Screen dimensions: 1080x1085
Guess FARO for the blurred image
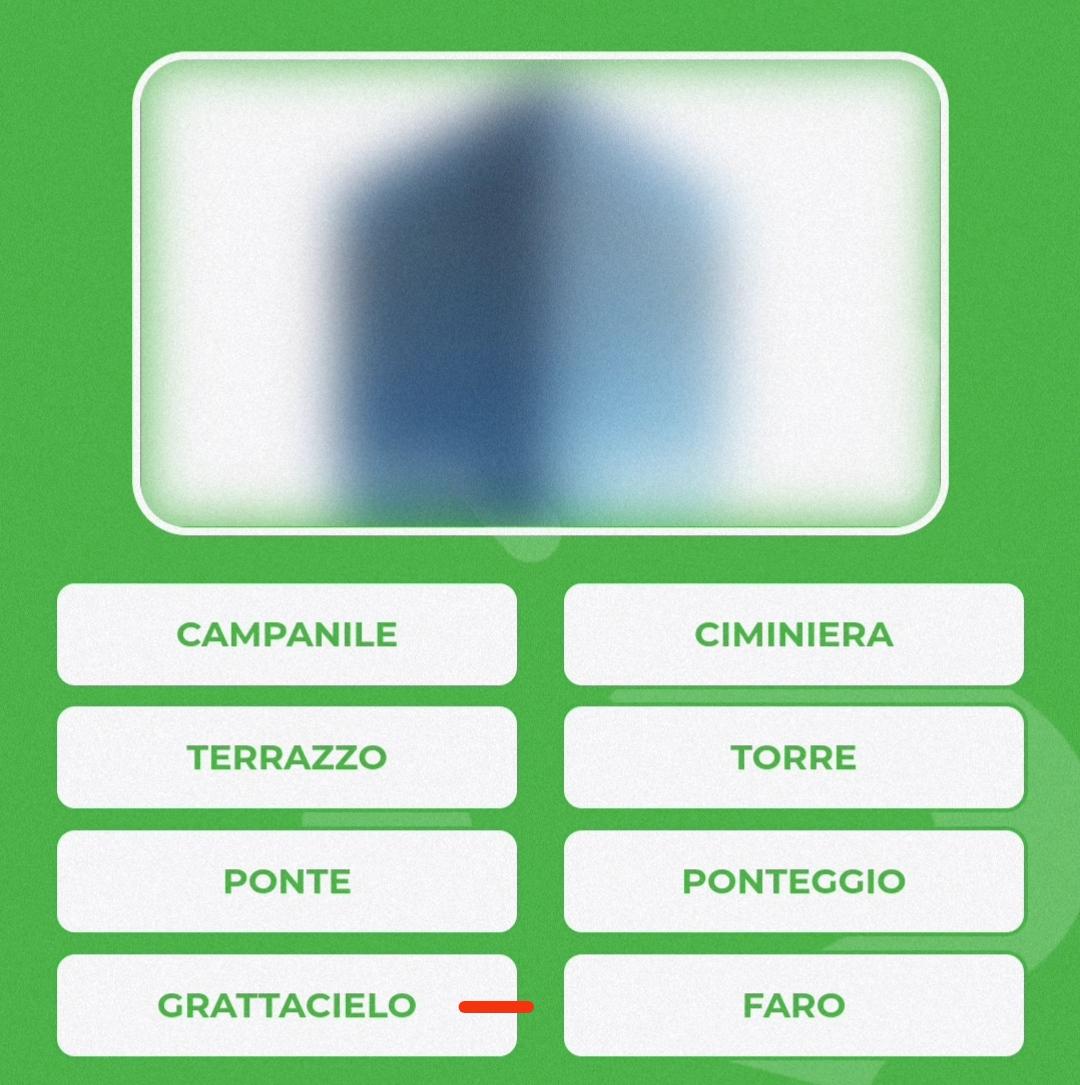coord(793,1005)
